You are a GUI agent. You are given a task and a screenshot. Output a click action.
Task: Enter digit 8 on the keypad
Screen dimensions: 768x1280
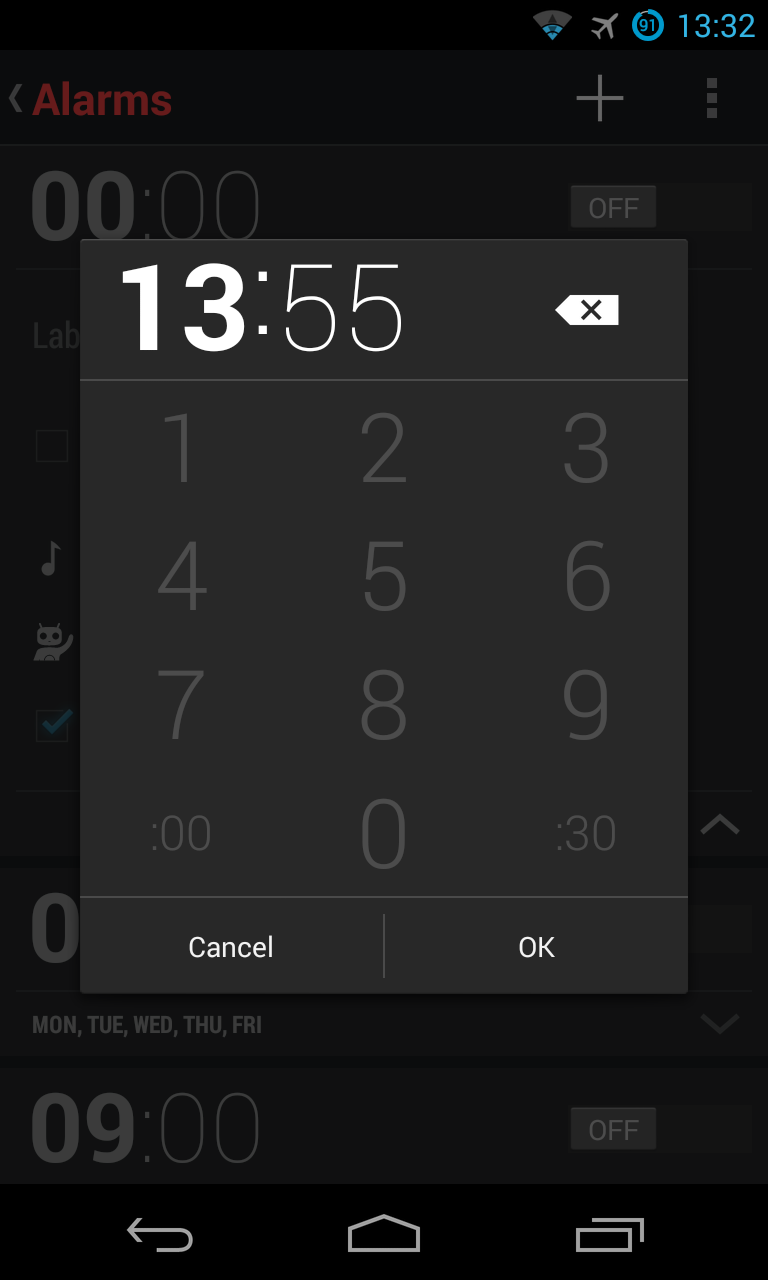click(384, 704)
